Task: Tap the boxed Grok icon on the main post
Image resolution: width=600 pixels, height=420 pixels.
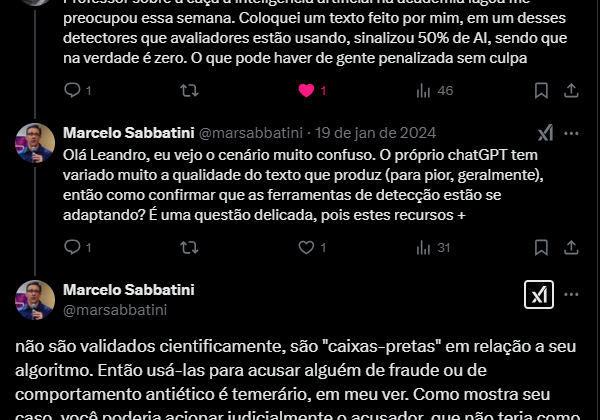Action: click(539, 295)
